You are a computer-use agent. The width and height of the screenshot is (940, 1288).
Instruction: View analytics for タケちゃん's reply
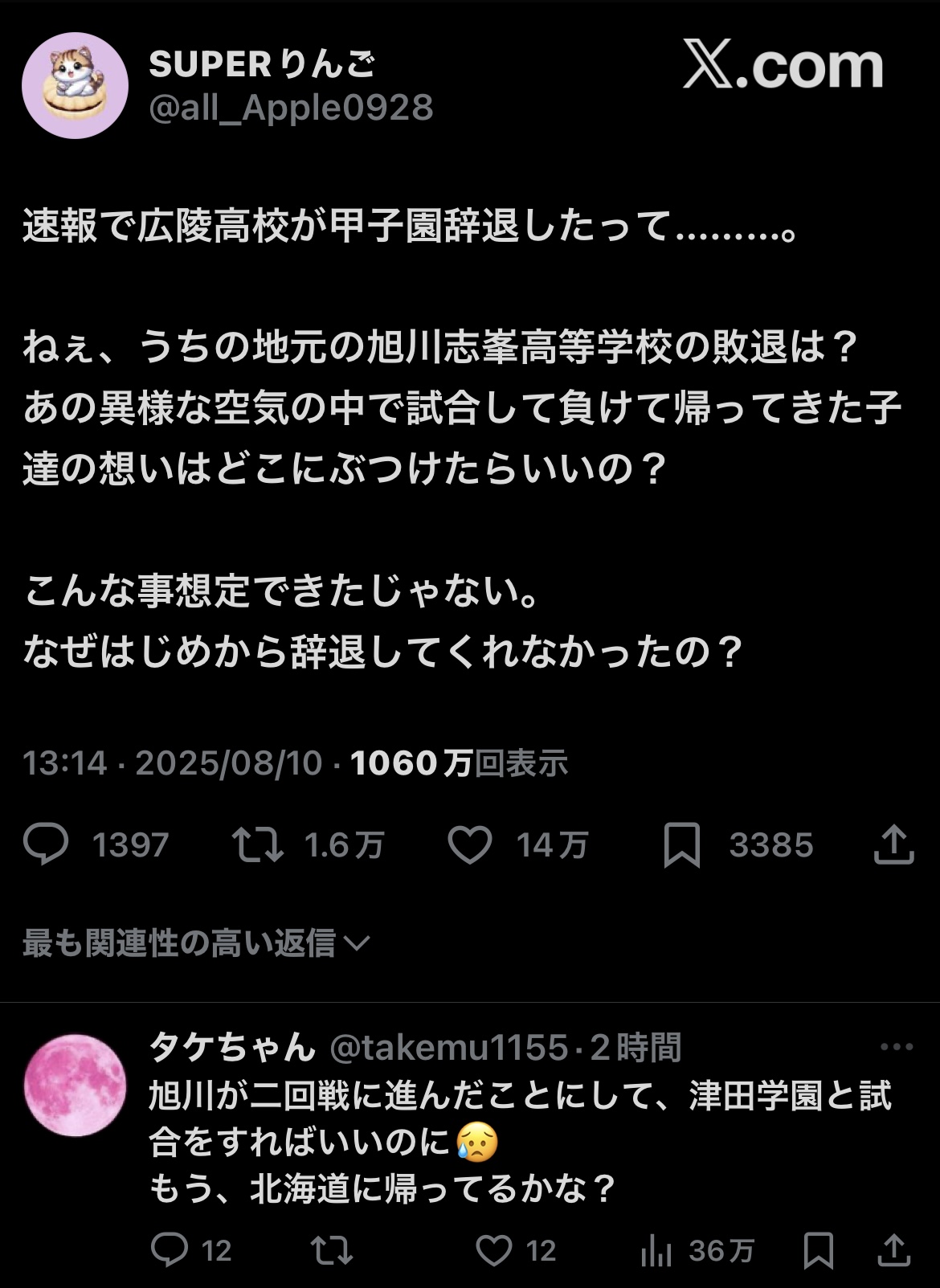pyautogui.click(x=656, y=1250)
